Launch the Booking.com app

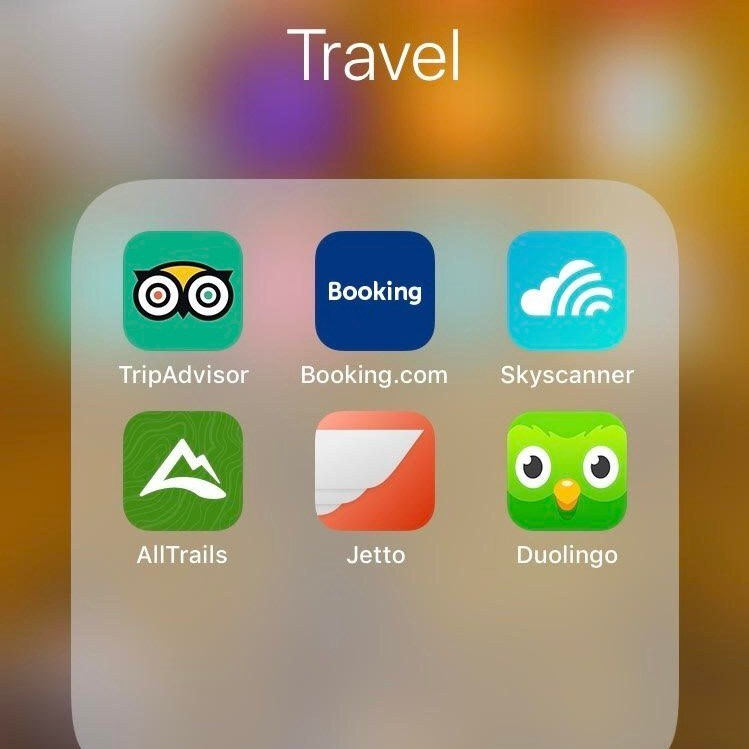tap(374, 291)
